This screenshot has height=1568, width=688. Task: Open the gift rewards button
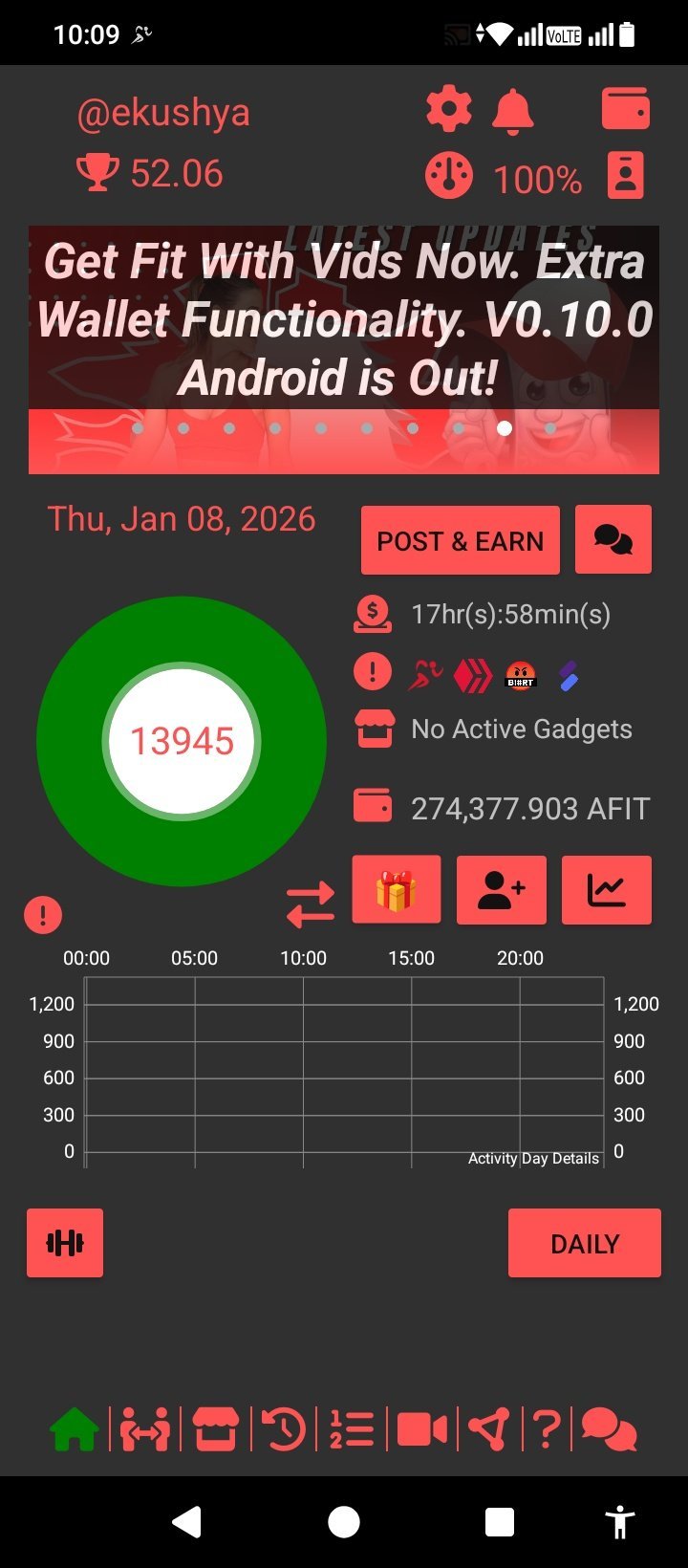click(x=396, y=890)
